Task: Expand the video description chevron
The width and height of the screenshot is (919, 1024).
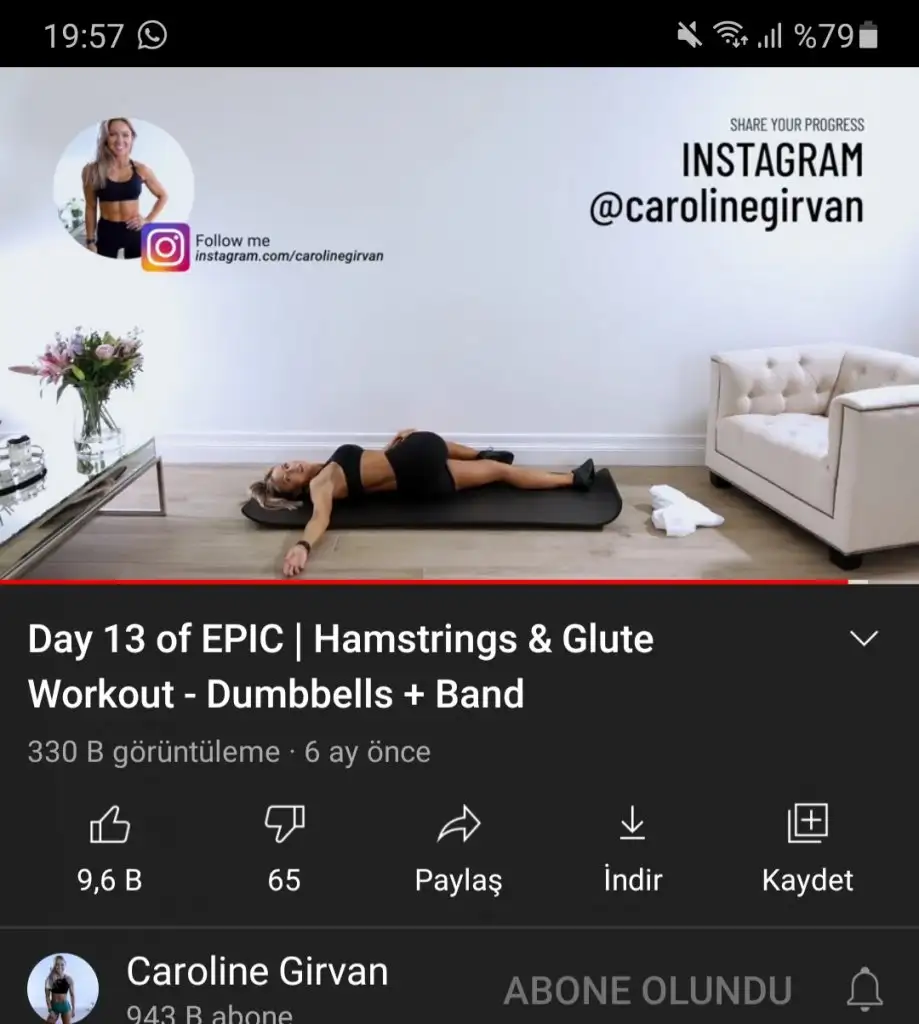Action: [863, 639]
